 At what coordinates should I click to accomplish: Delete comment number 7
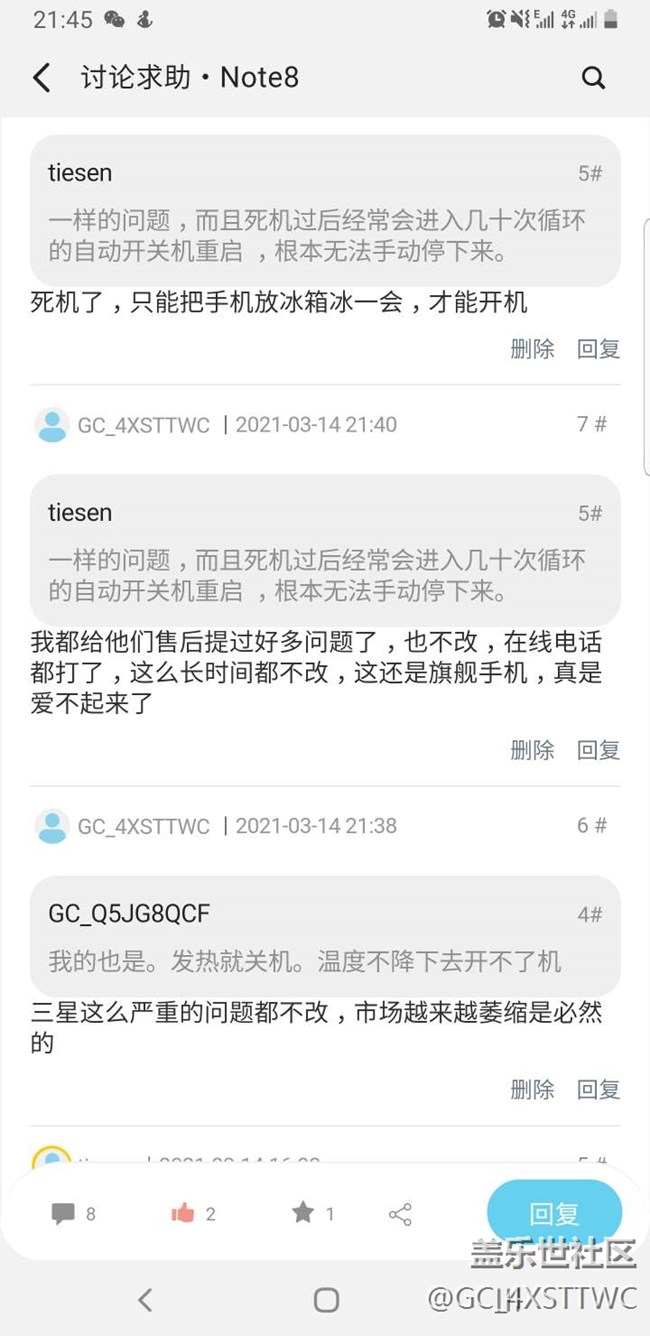(532, 750)
